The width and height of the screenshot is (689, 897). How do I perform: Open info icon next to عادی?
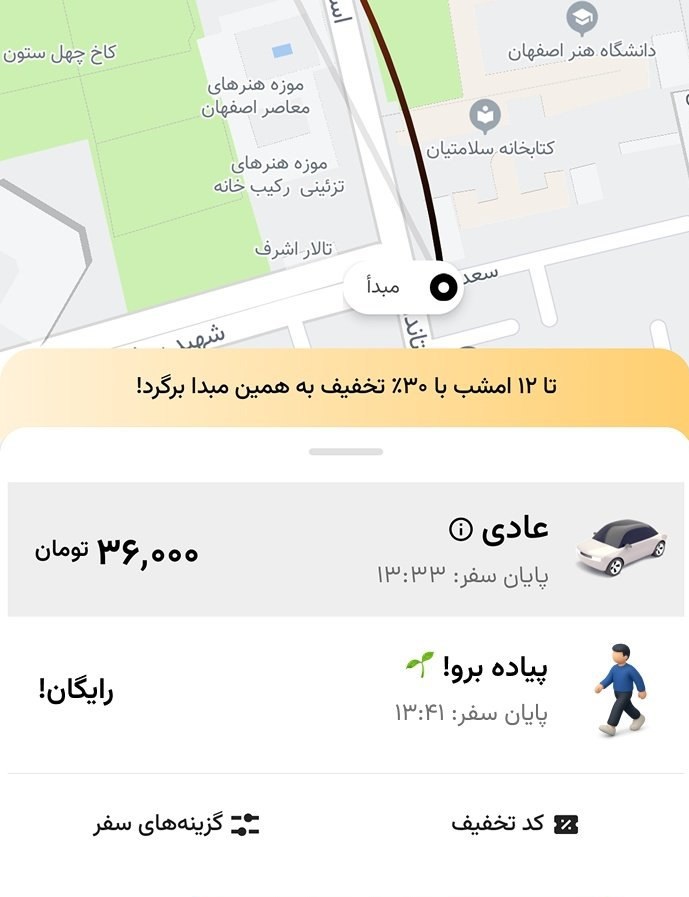pos(460,530)
